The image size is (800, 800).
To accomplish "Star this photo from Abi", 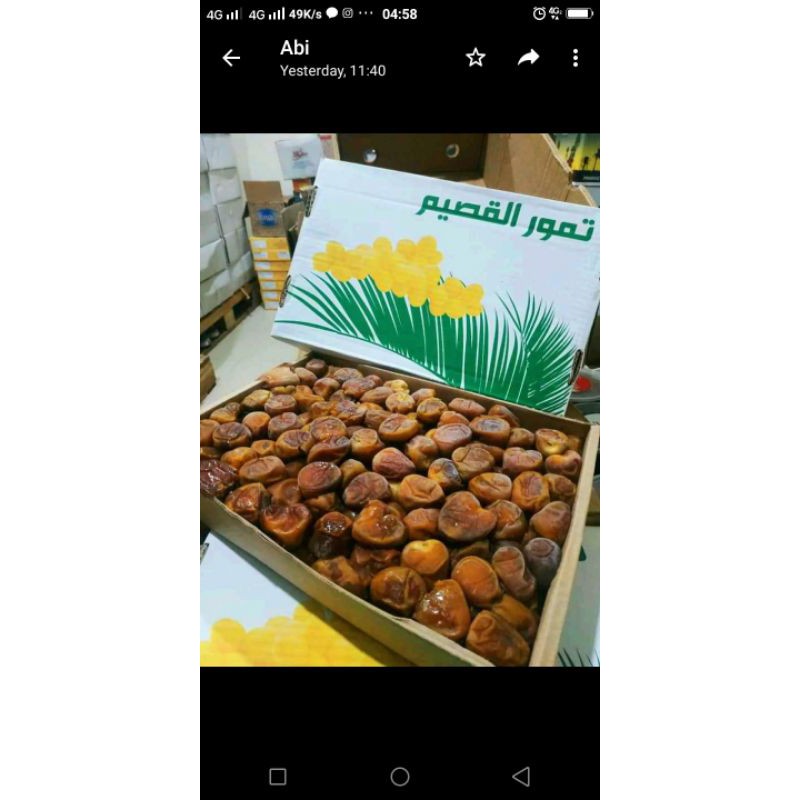I will coord(476,58).
